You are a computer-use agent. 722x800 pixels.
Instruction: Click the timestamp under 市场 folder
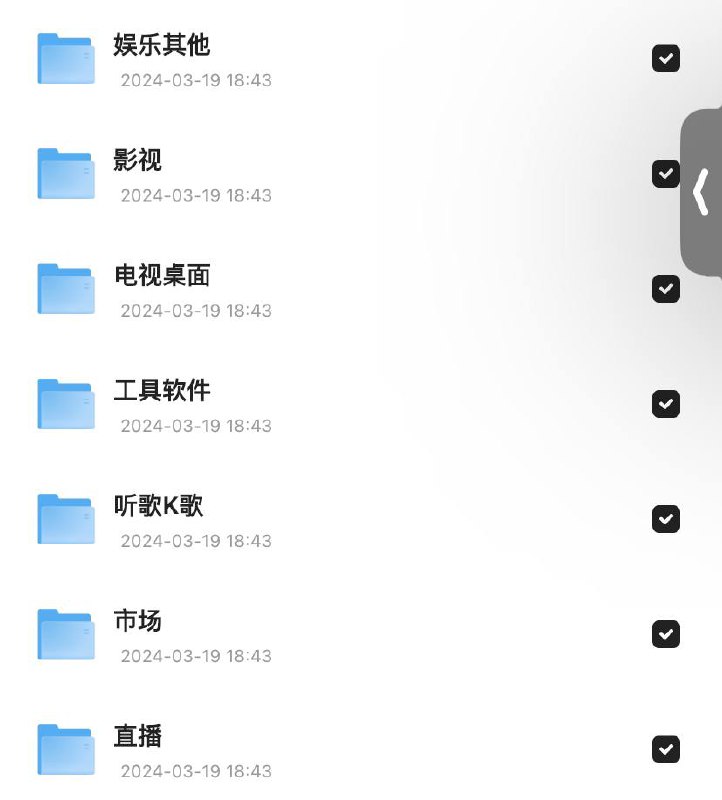(x=195, y=656)
